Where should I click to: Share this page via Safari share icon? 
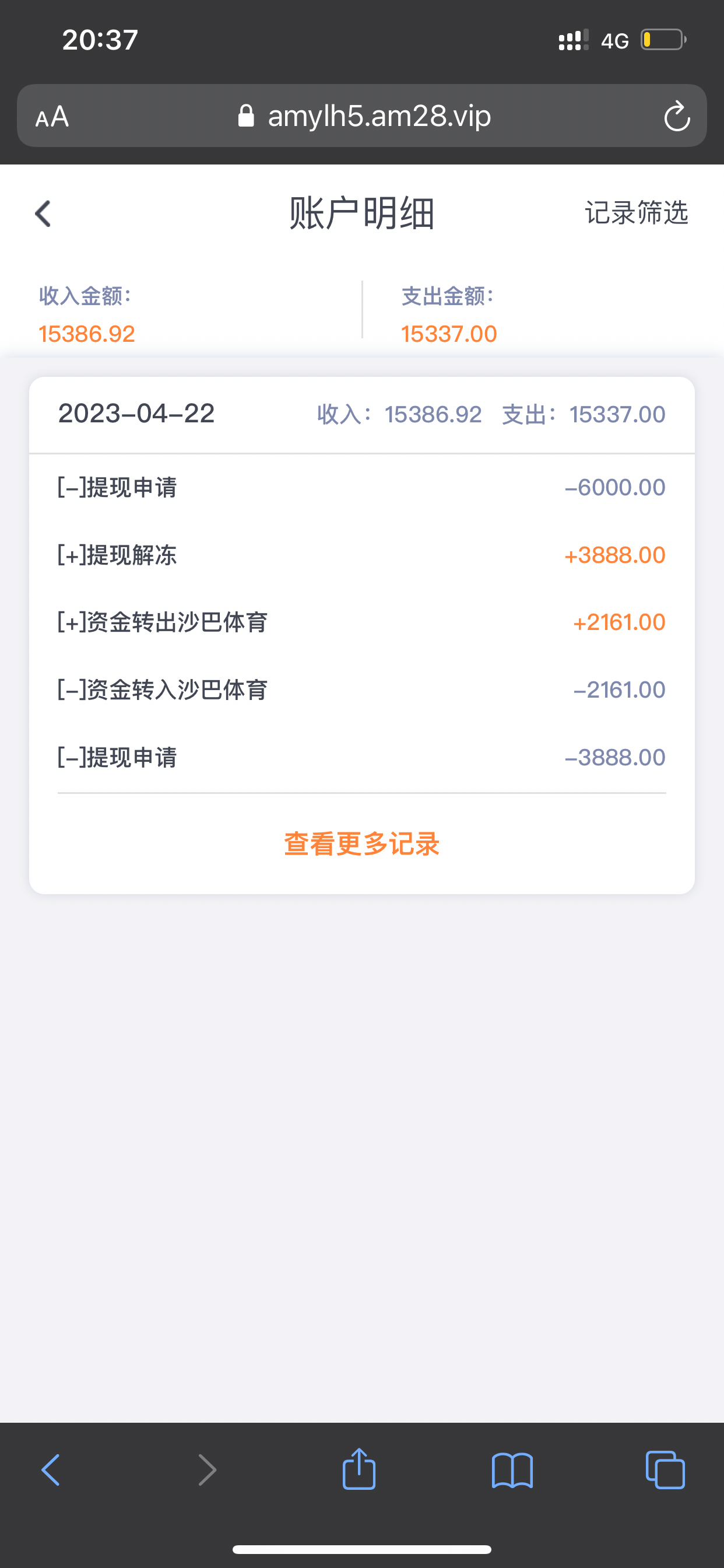click(359, 1469)
